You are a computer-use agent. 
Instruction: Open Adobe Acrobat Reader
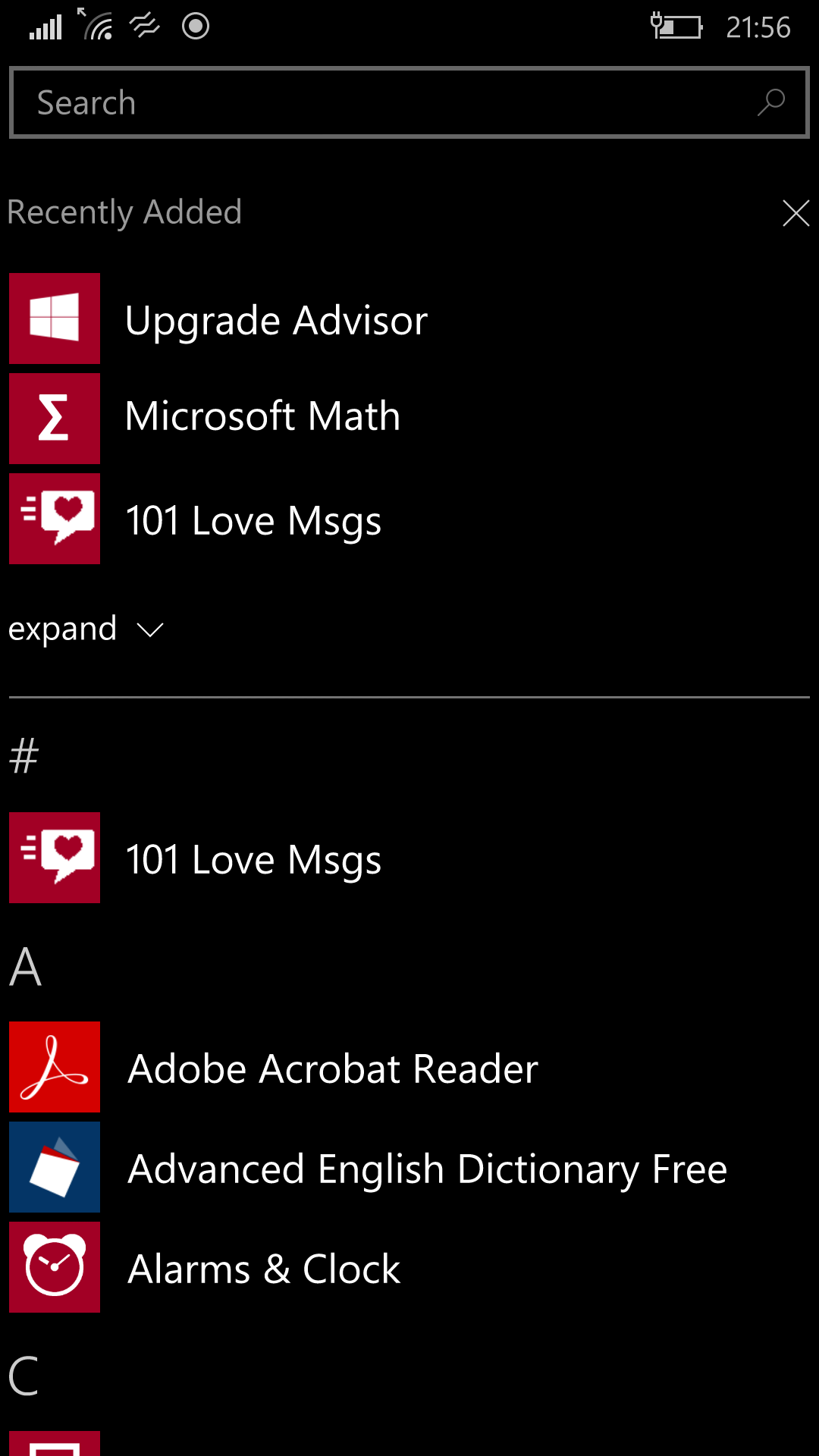(x=409, y=1067)
